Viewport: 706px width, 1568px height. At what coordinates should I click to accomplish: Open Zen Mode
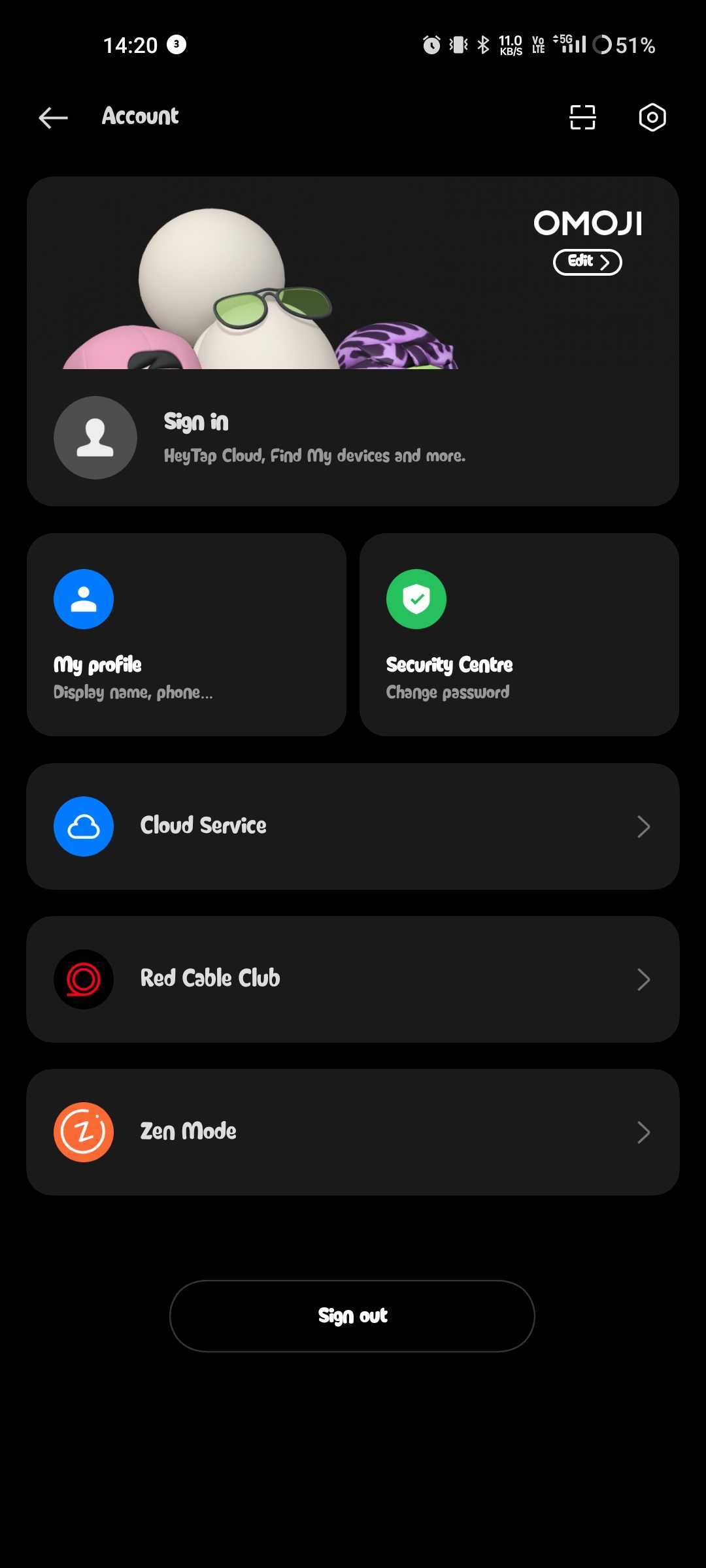(353, 1132)
